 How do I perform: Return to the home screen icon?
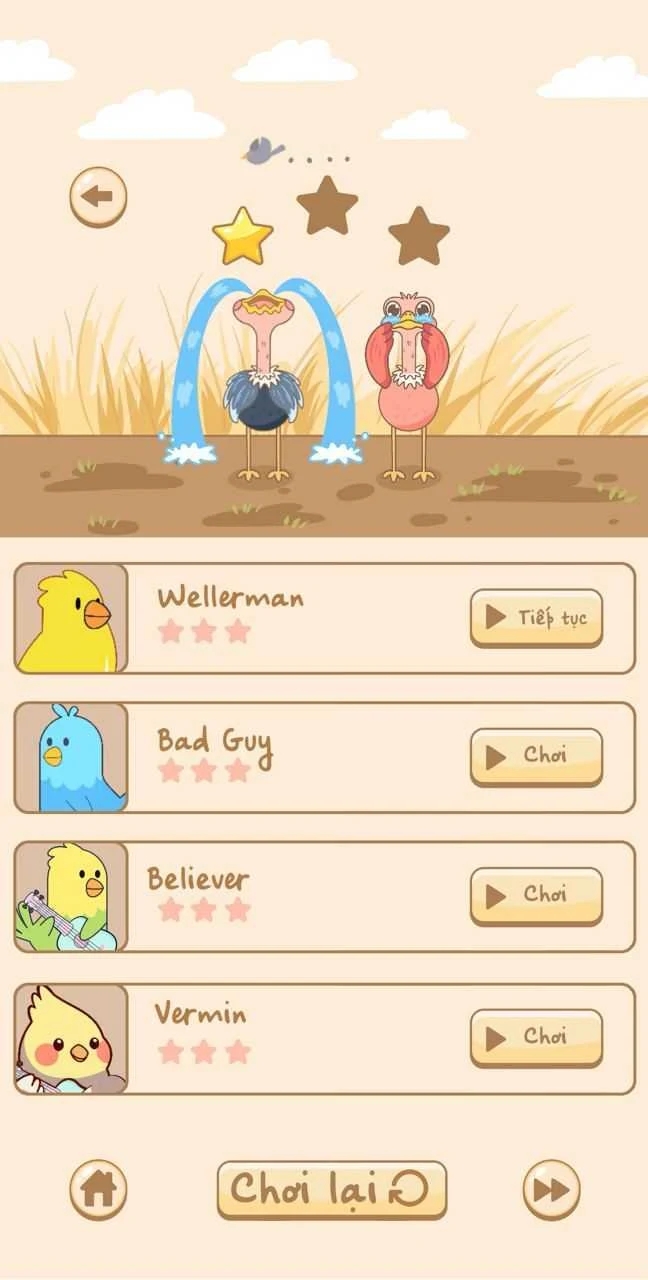click(x=98, y=1189)
